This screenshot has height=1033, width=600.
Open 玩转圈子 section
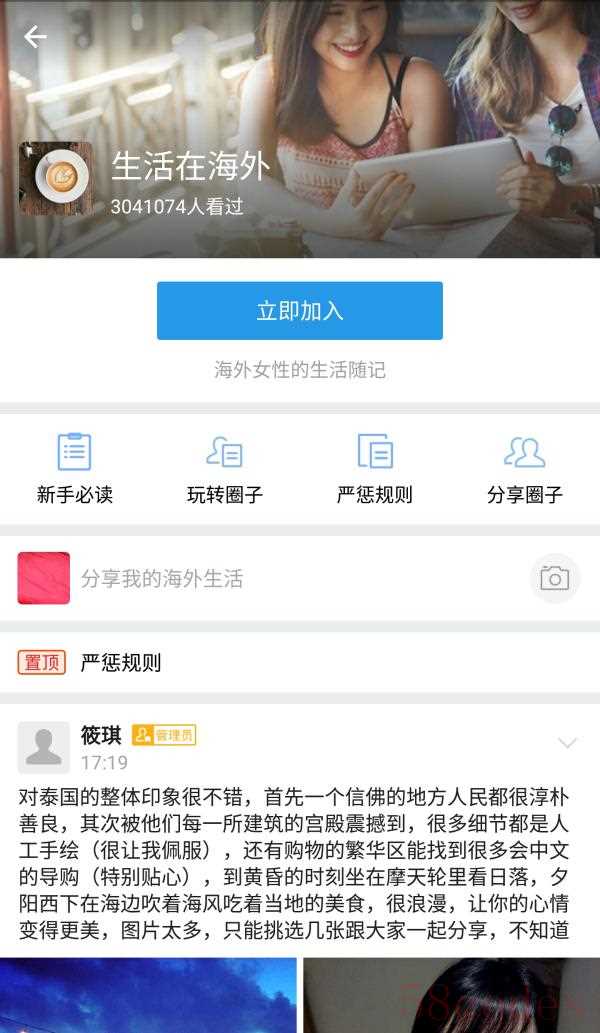224,468
